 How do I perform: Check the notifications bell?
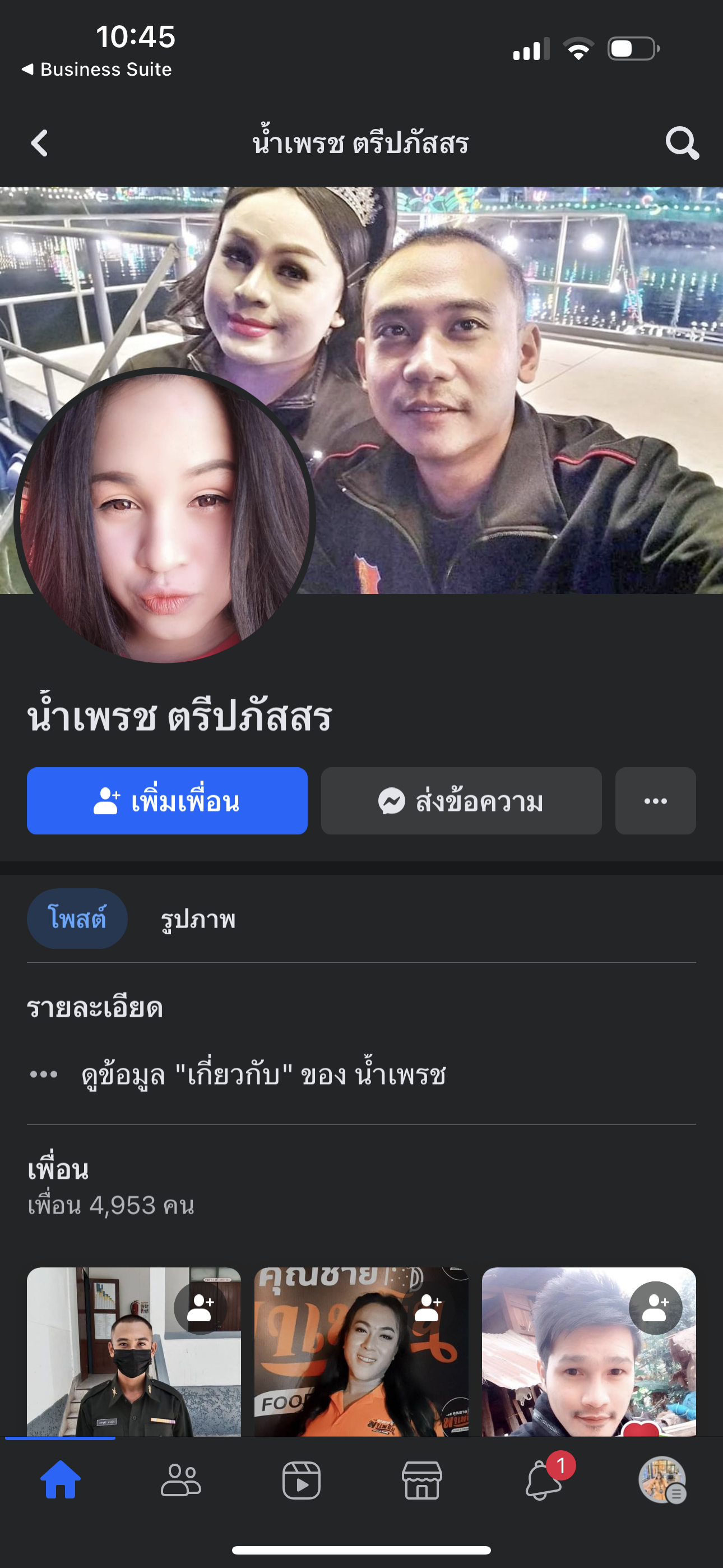[543, 1480]
